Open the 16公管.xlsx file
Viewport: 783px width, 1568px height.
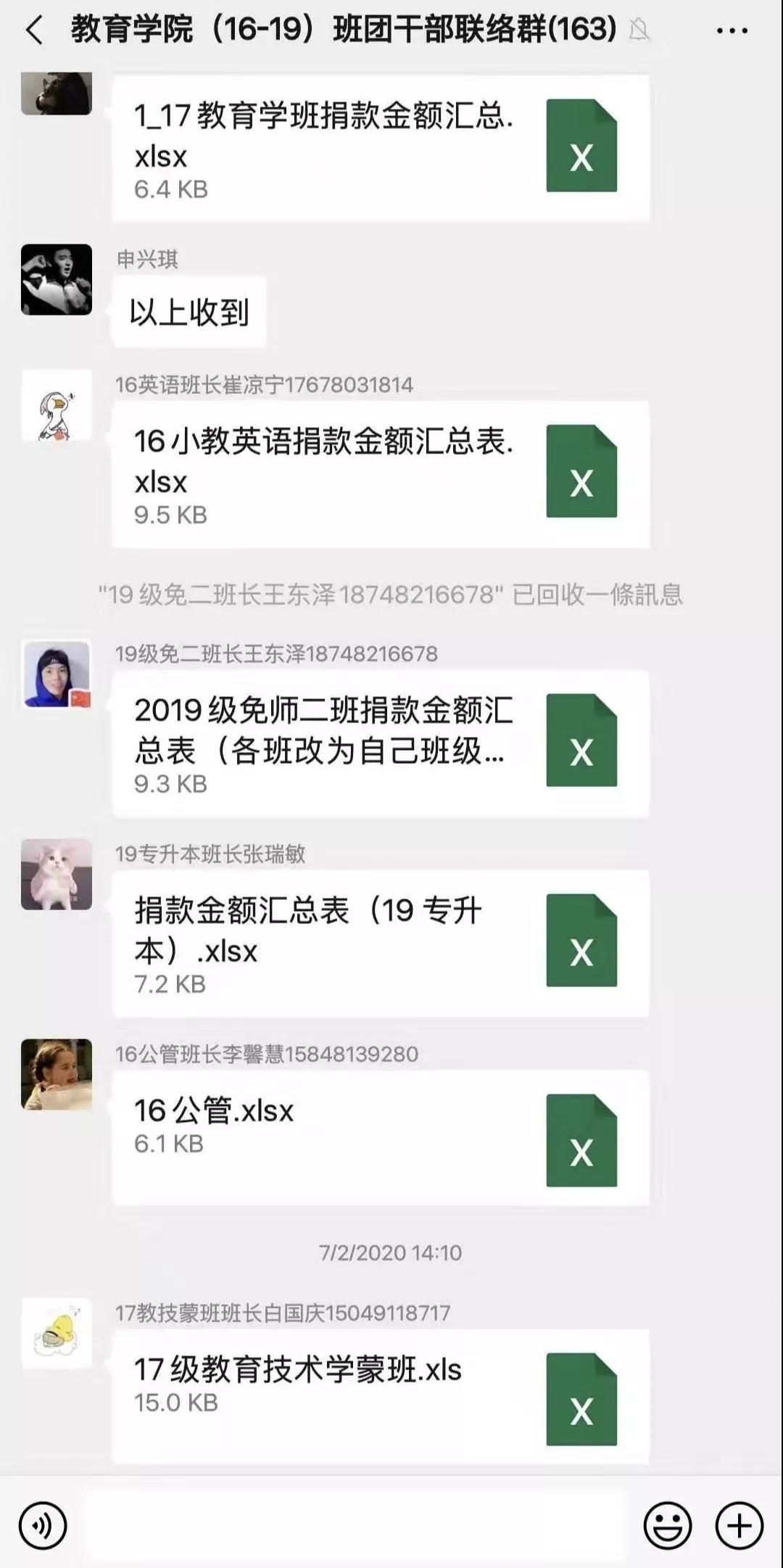click(381, 1137)
